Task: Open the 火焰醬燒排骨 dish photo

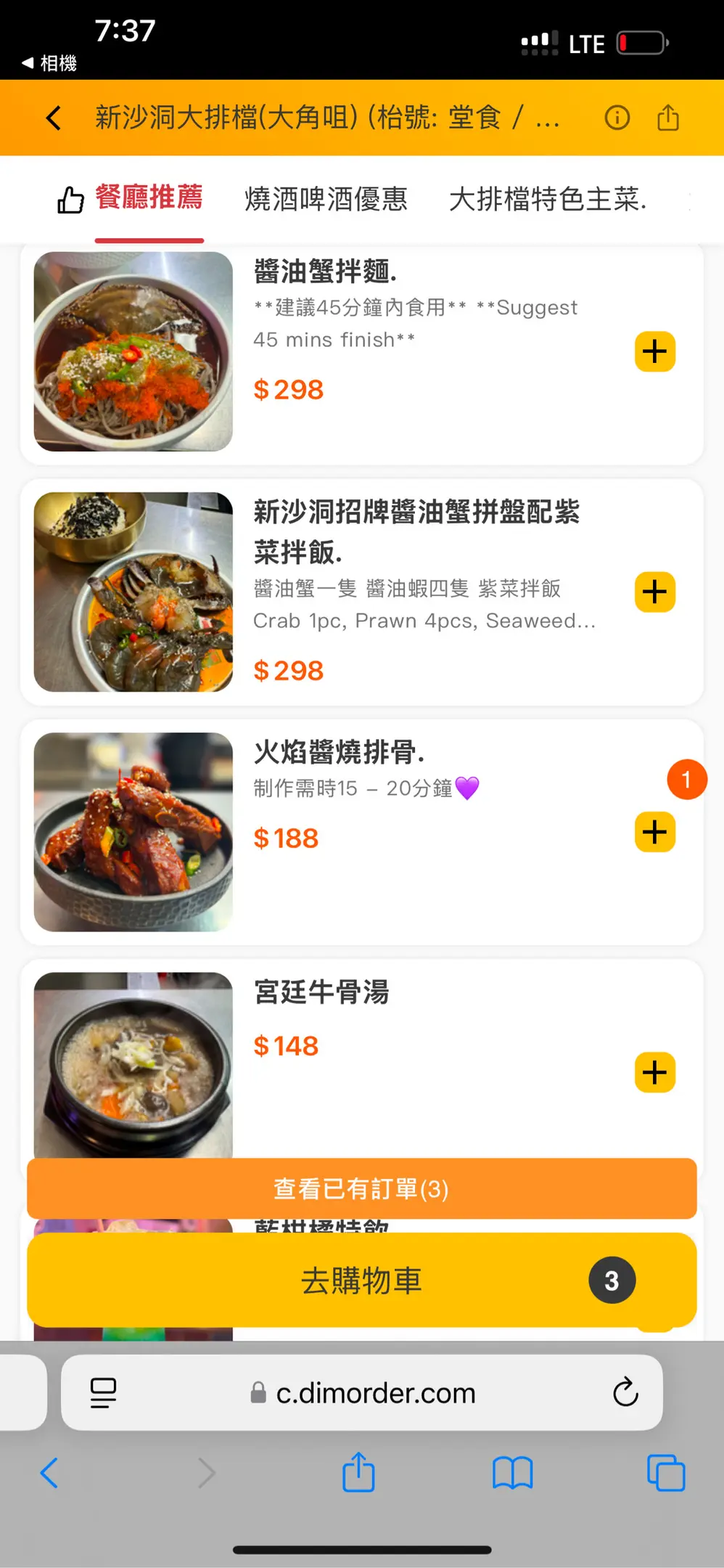Action: [133, 832]
